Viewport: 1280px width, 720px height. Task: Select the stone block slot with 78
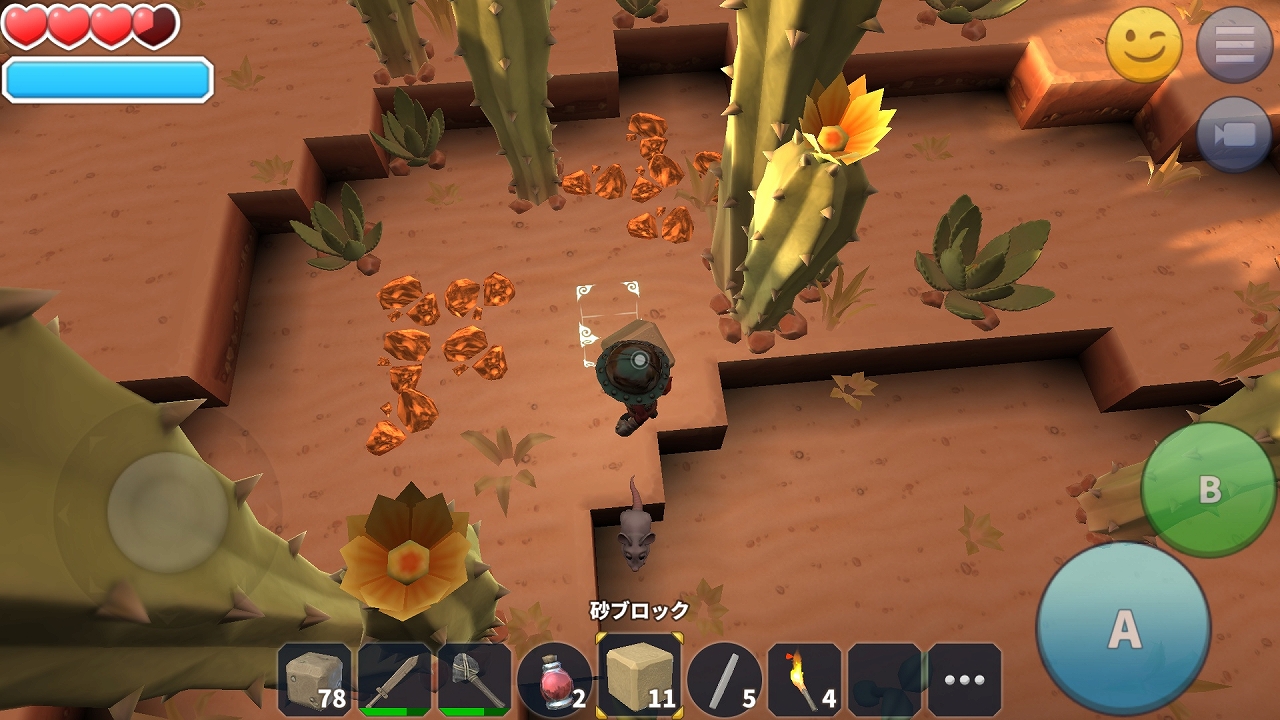point(314,680)
